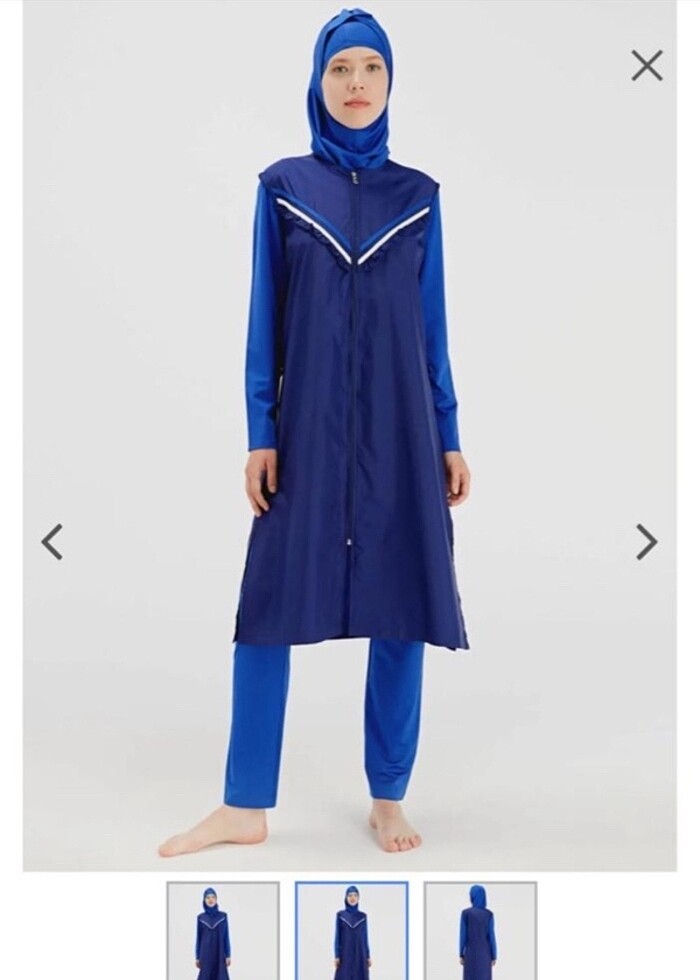Viewport: 700px width, 980px height.
Task: Select the first front-view thumbnail
Action: tap(222, 931)
